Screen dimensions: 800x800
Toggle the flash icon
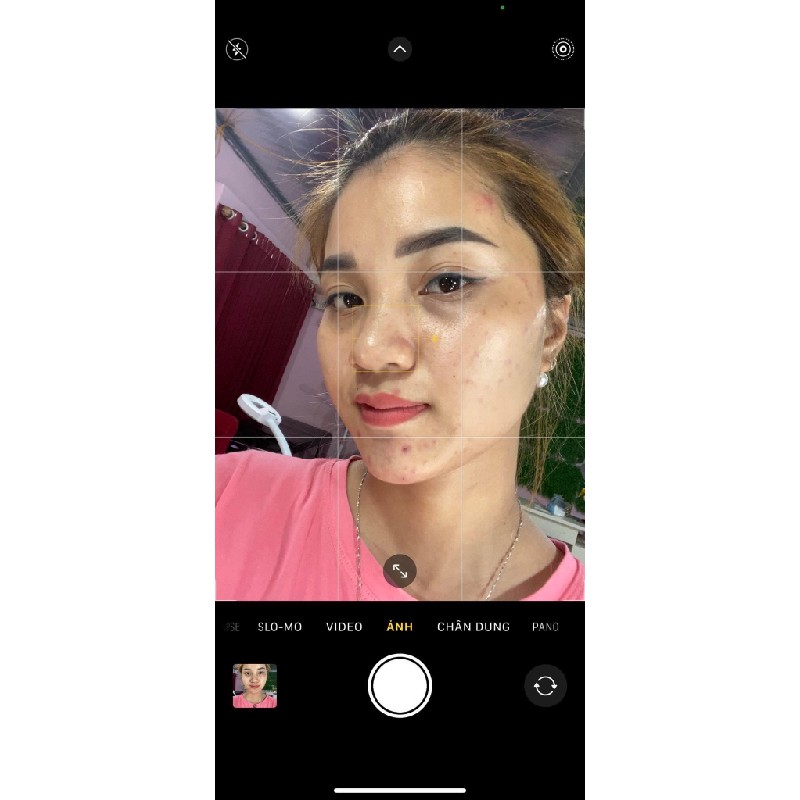237,49
